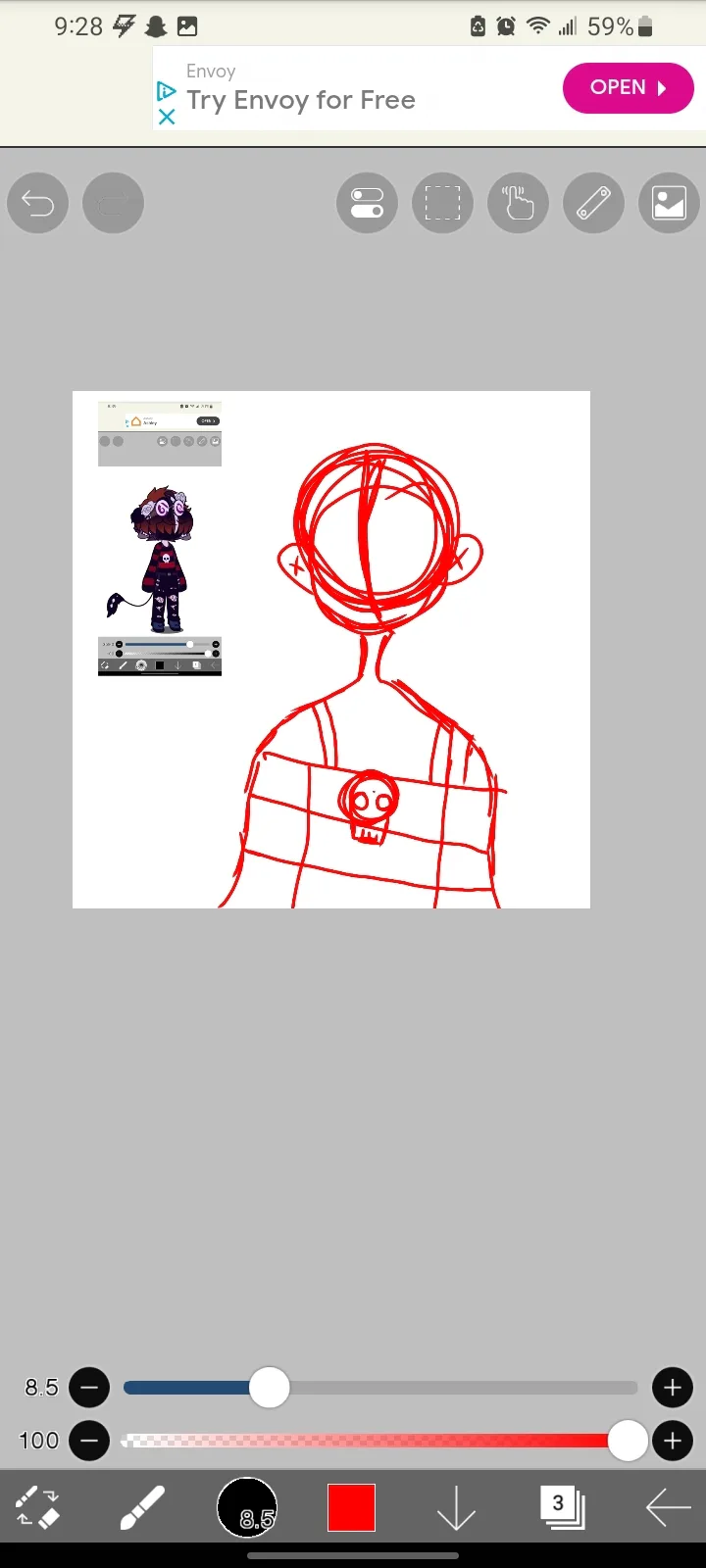Open the view settings toggle menu
This screenshot has width=706, height=1568.
[367, 203]
